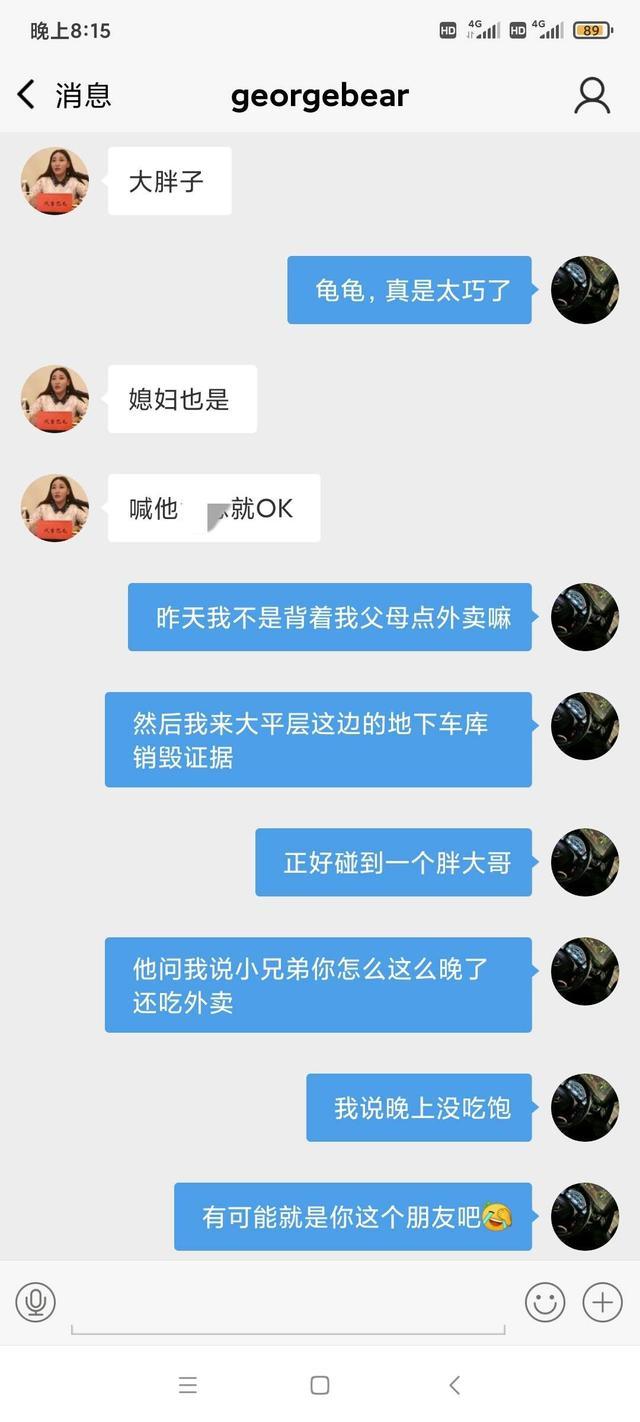Open the plus attachment menu
Viewport: 640px width, 1422px height.
(x=602, y=1302)
